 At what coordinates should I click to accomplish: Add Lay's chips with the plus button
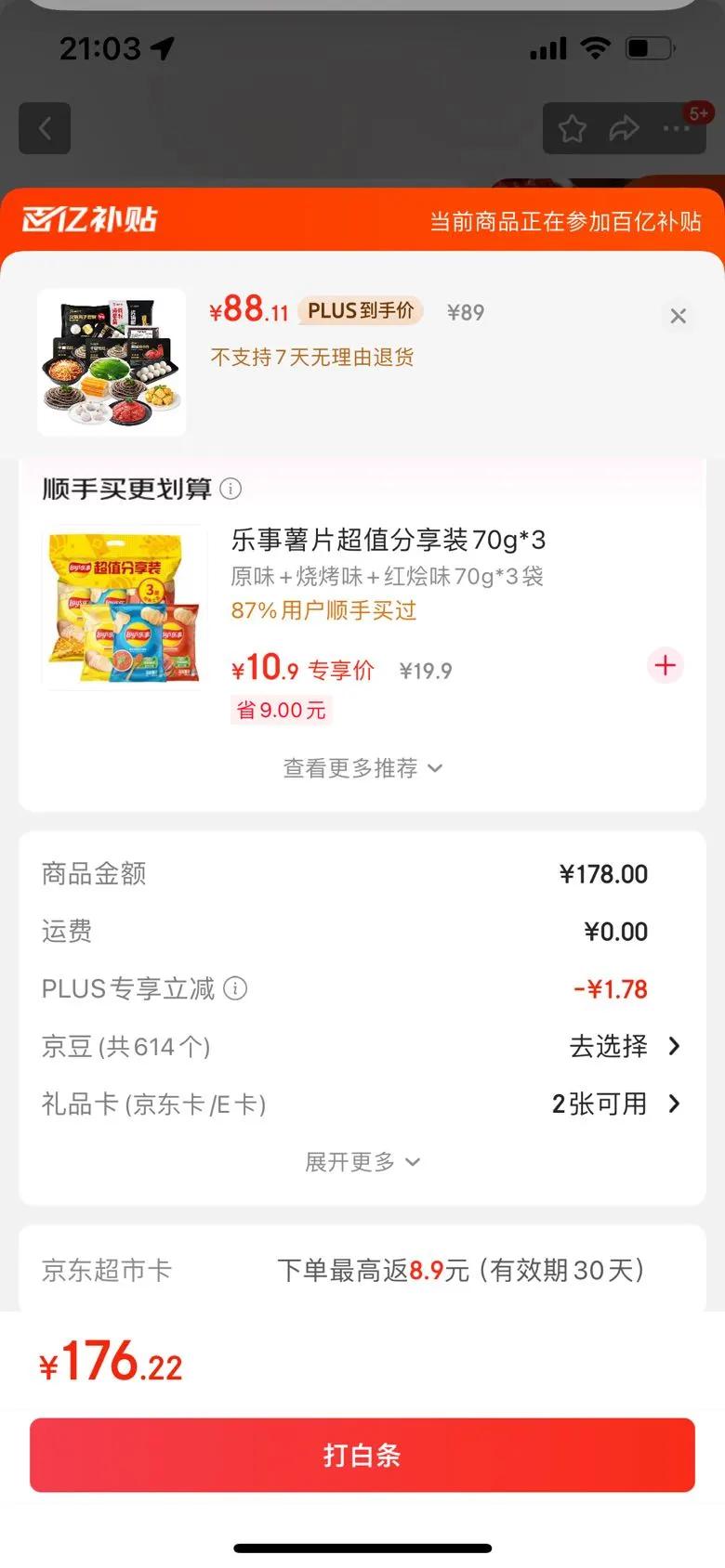coord(665,666)
